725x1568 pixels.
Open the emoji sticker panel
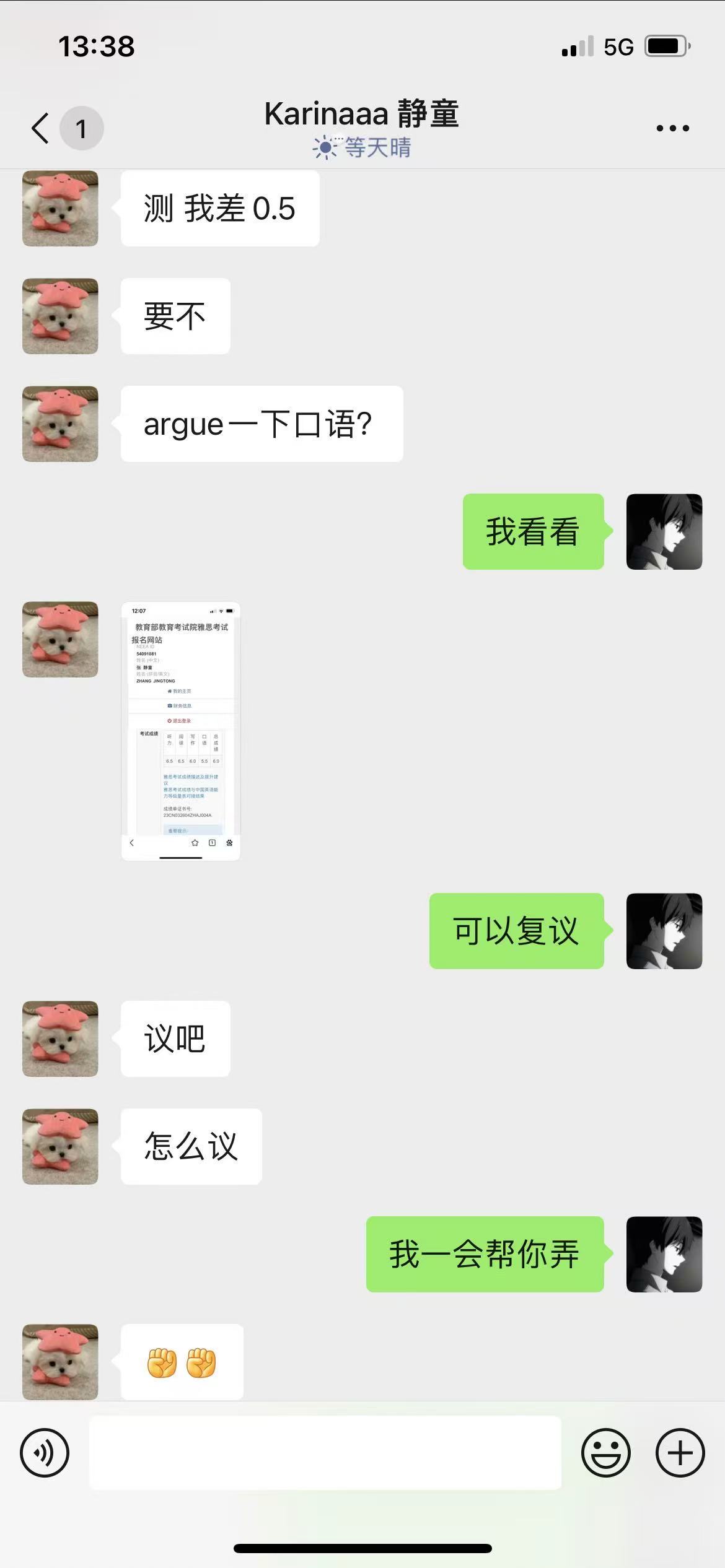point(605,1453)
